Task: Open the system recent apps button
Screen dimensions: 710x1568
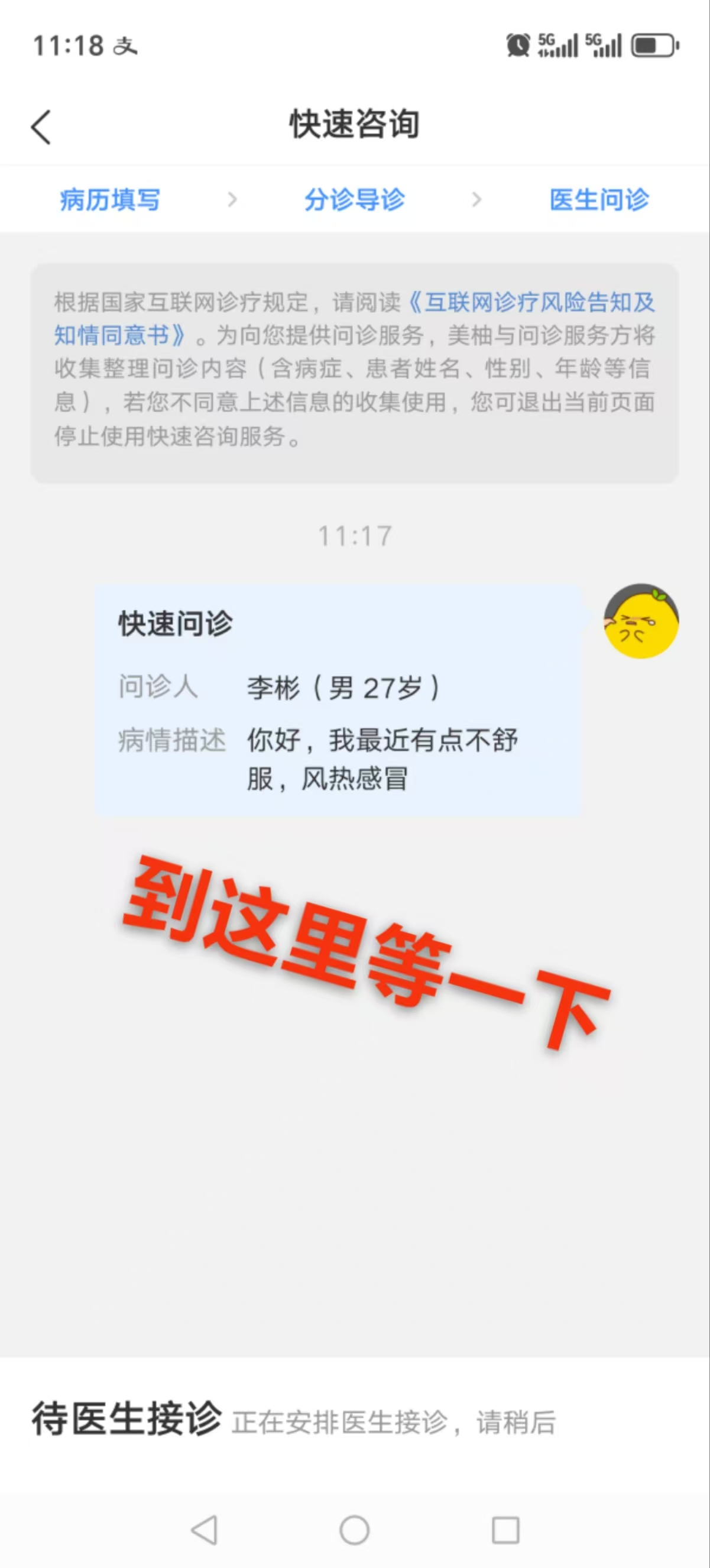Action: [x=505, y=1530]
